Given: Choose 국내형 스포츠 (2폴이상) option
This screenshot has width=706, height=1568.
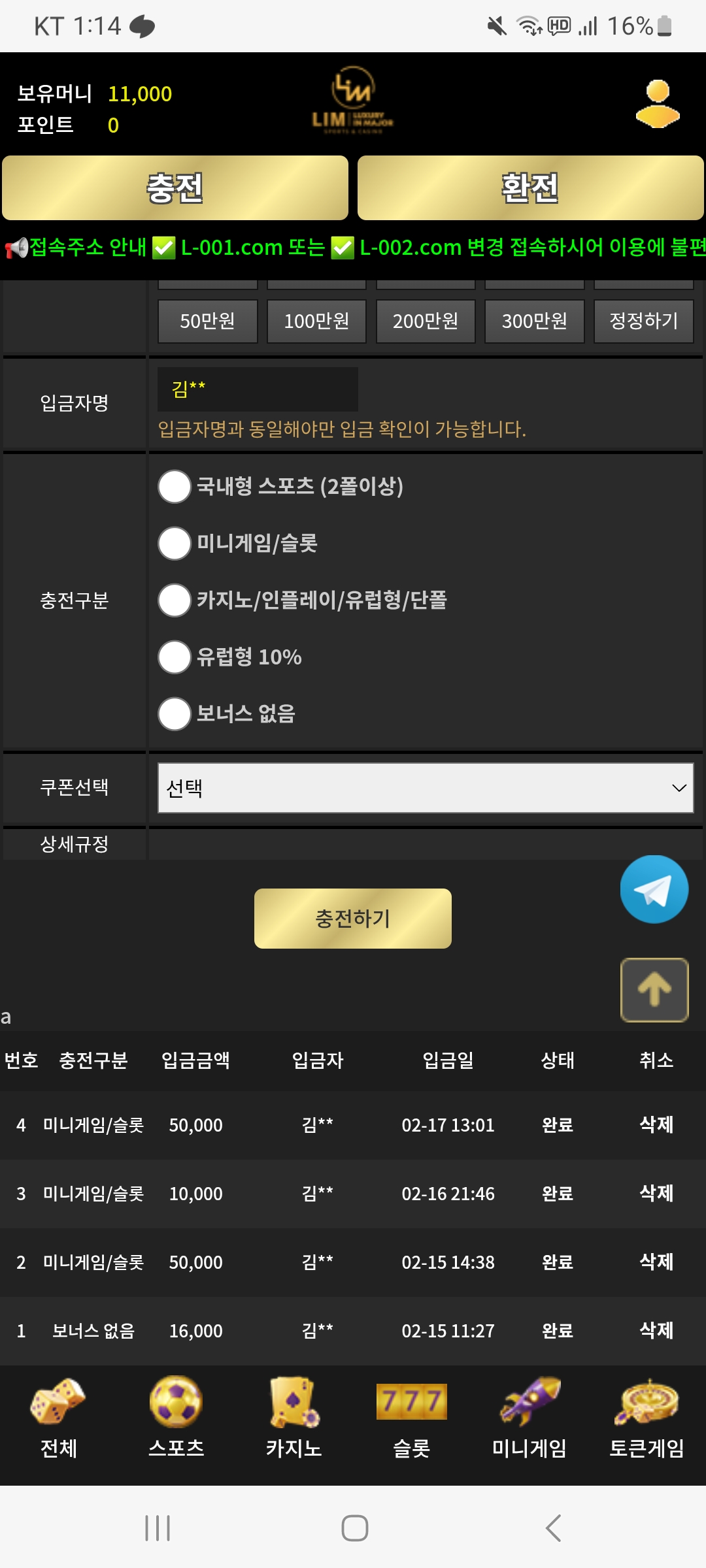Looking at the screenshot, I should [x=175, y=487].
